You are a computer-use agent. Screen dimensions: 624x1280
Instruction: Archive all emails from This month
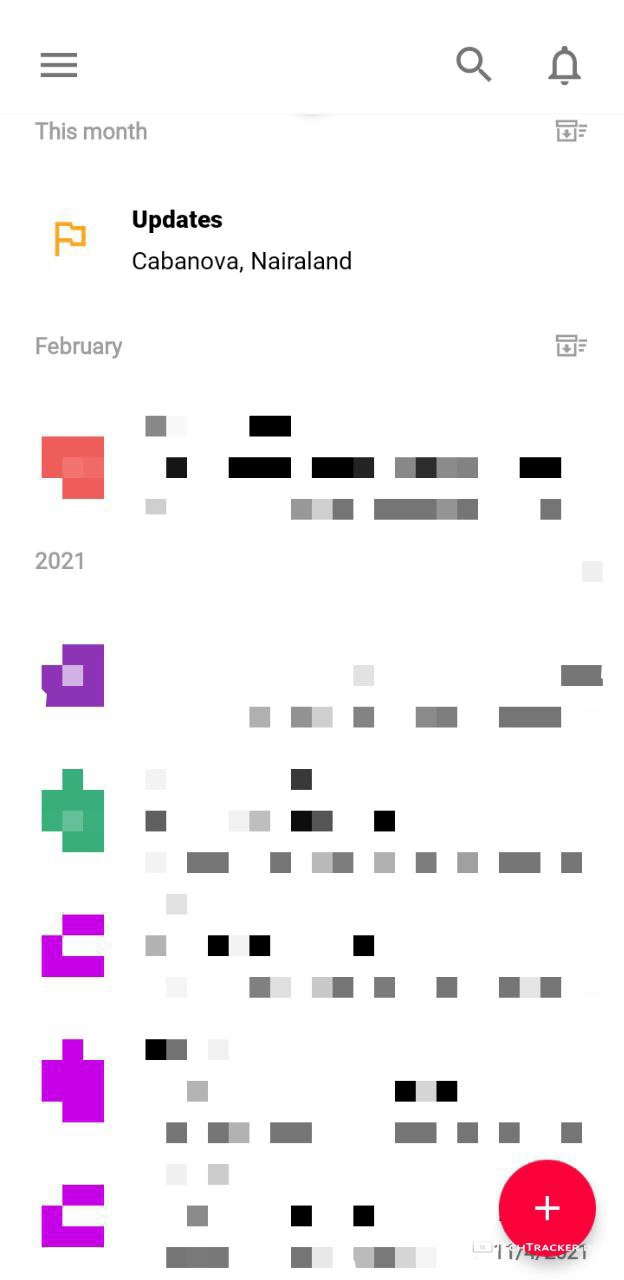(x=571, y=131)
